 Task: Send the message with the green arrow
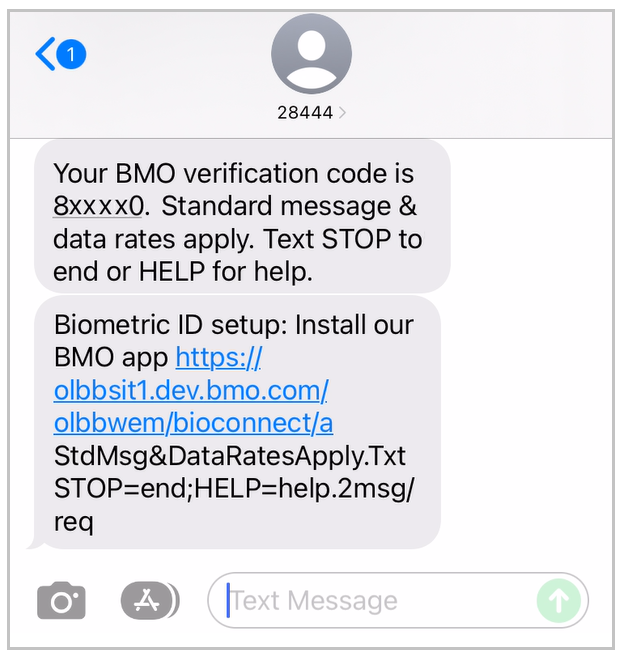tap(558, 601)
